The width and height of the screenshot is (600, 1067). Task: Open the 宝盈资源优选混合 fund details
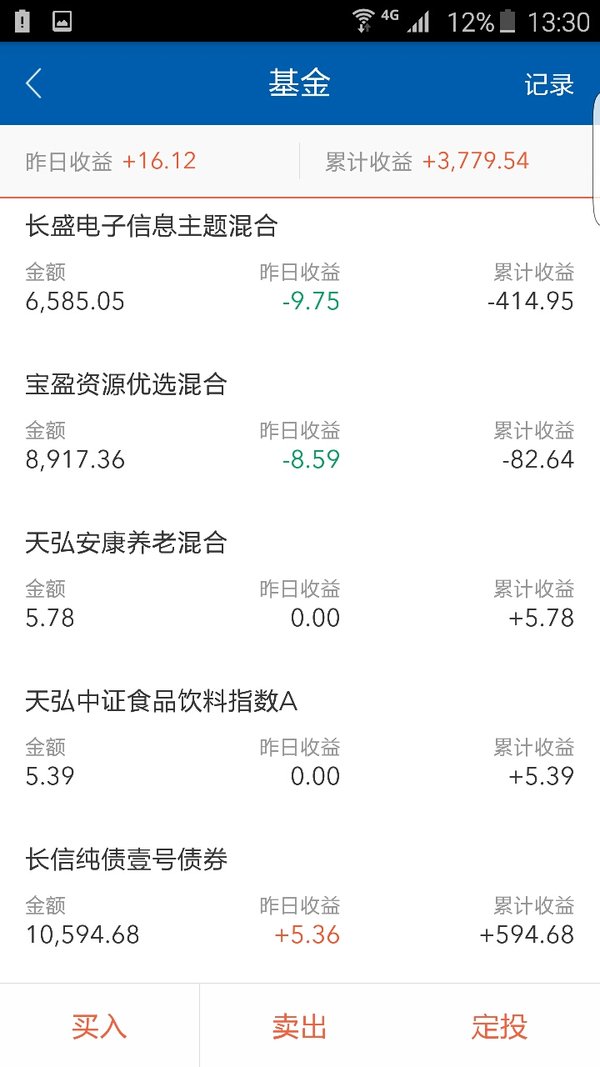(300, 422)
